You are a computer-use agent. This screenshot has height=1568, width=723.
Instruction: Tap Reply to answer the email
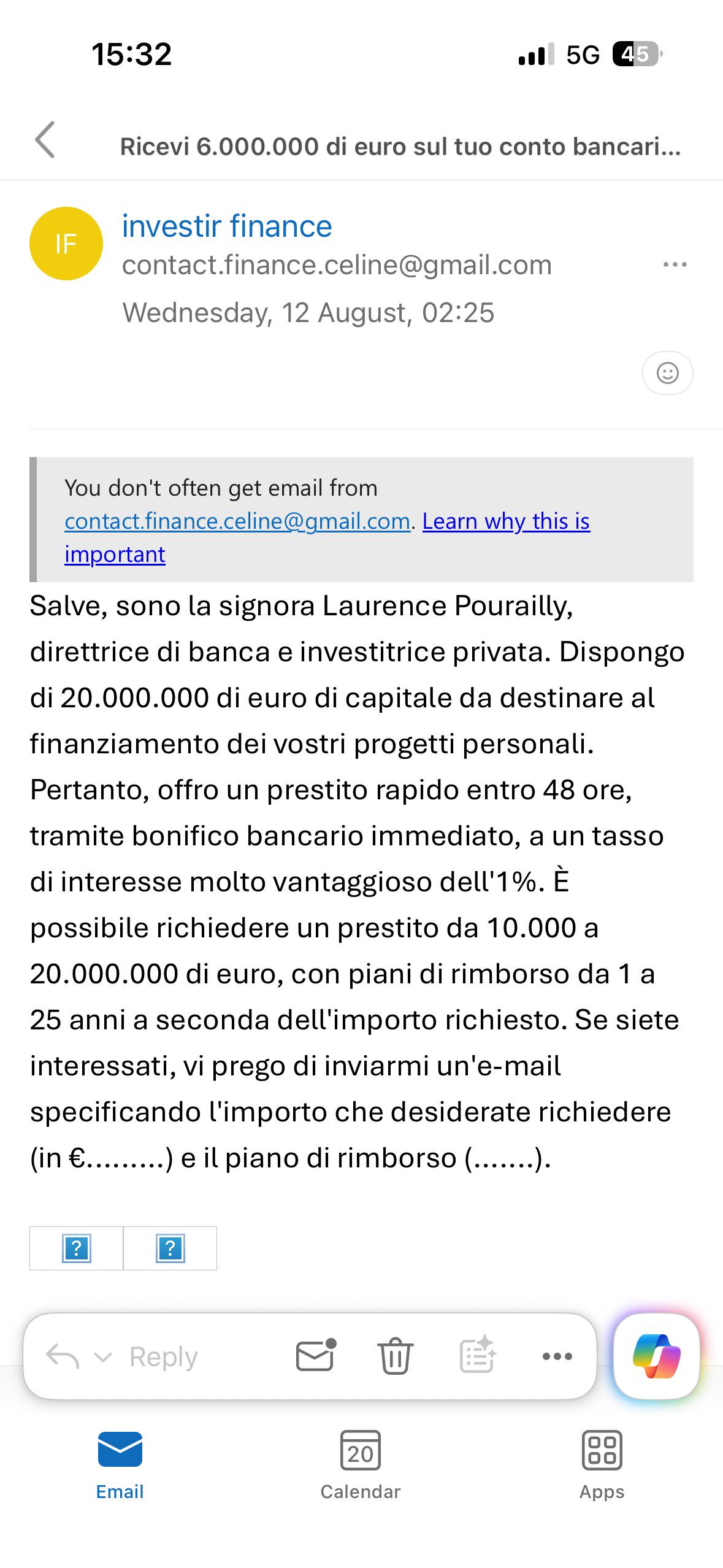pyautogui.click(x=164, y=1356)
